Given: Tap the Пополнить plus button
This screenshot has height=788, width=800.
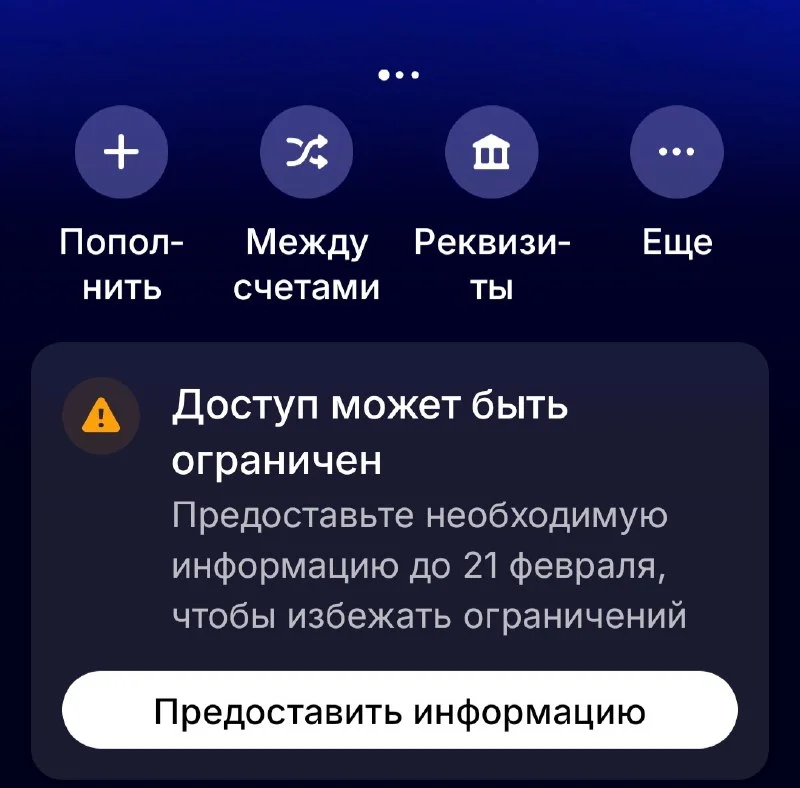Looking at the screenshot, I should tap(121, 153).
